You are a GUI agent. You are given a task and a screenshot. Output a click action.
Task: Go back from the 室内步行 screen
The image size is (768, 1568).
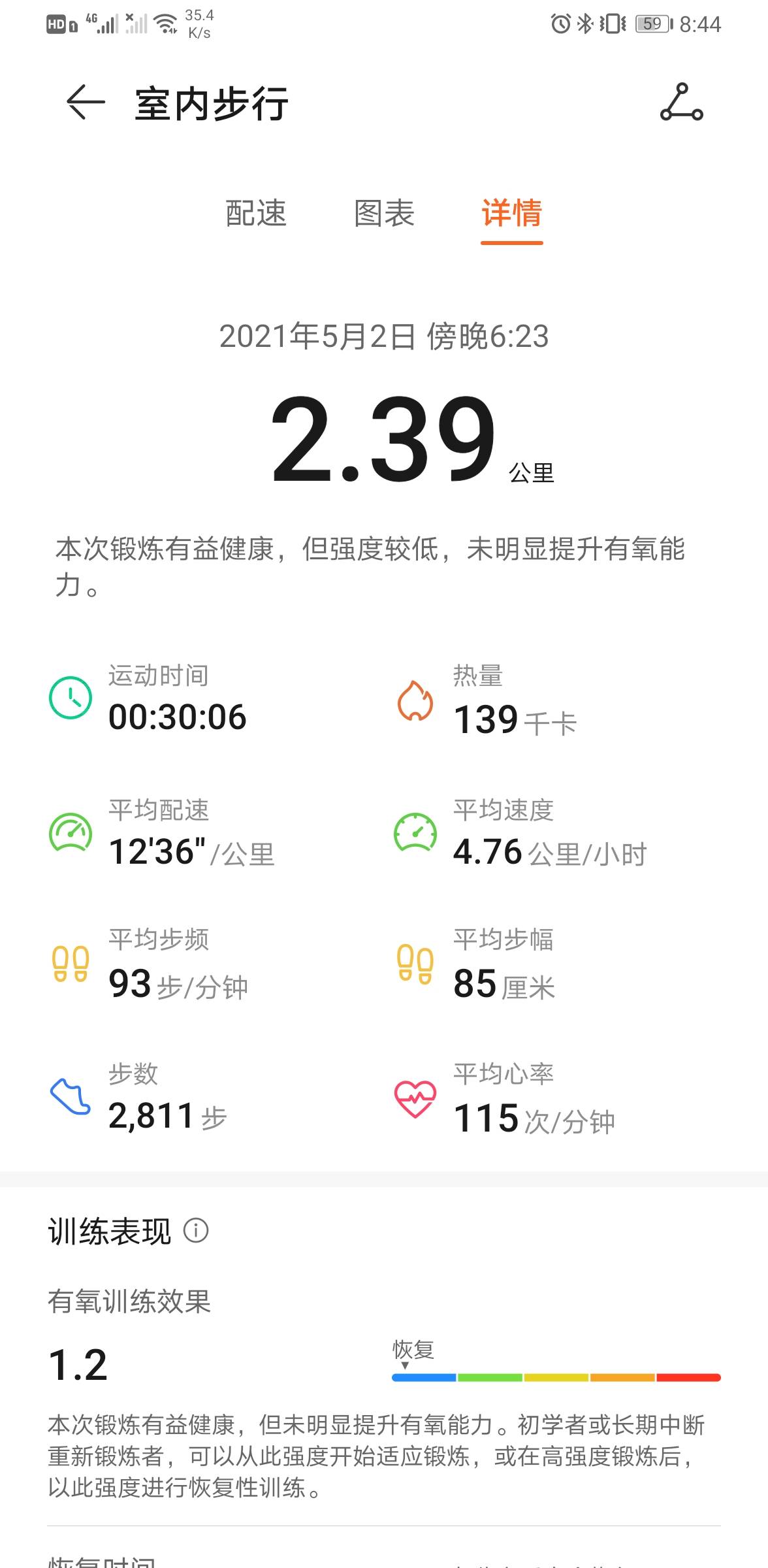point(86,103)
